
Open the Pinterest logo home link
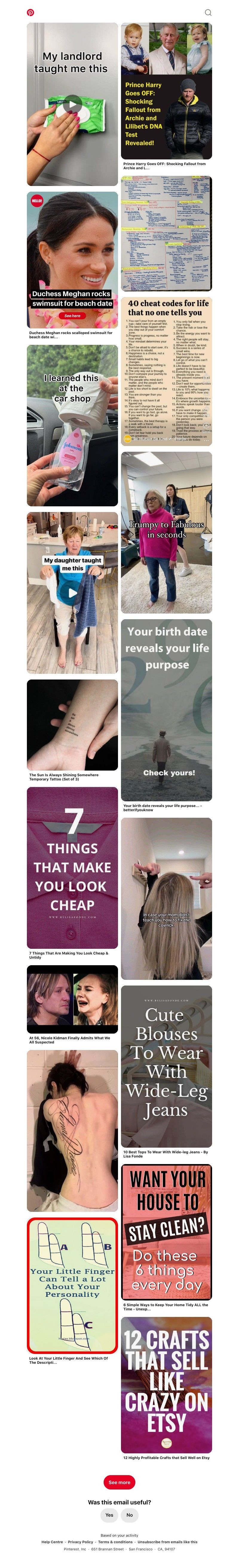tap(30, 12)
